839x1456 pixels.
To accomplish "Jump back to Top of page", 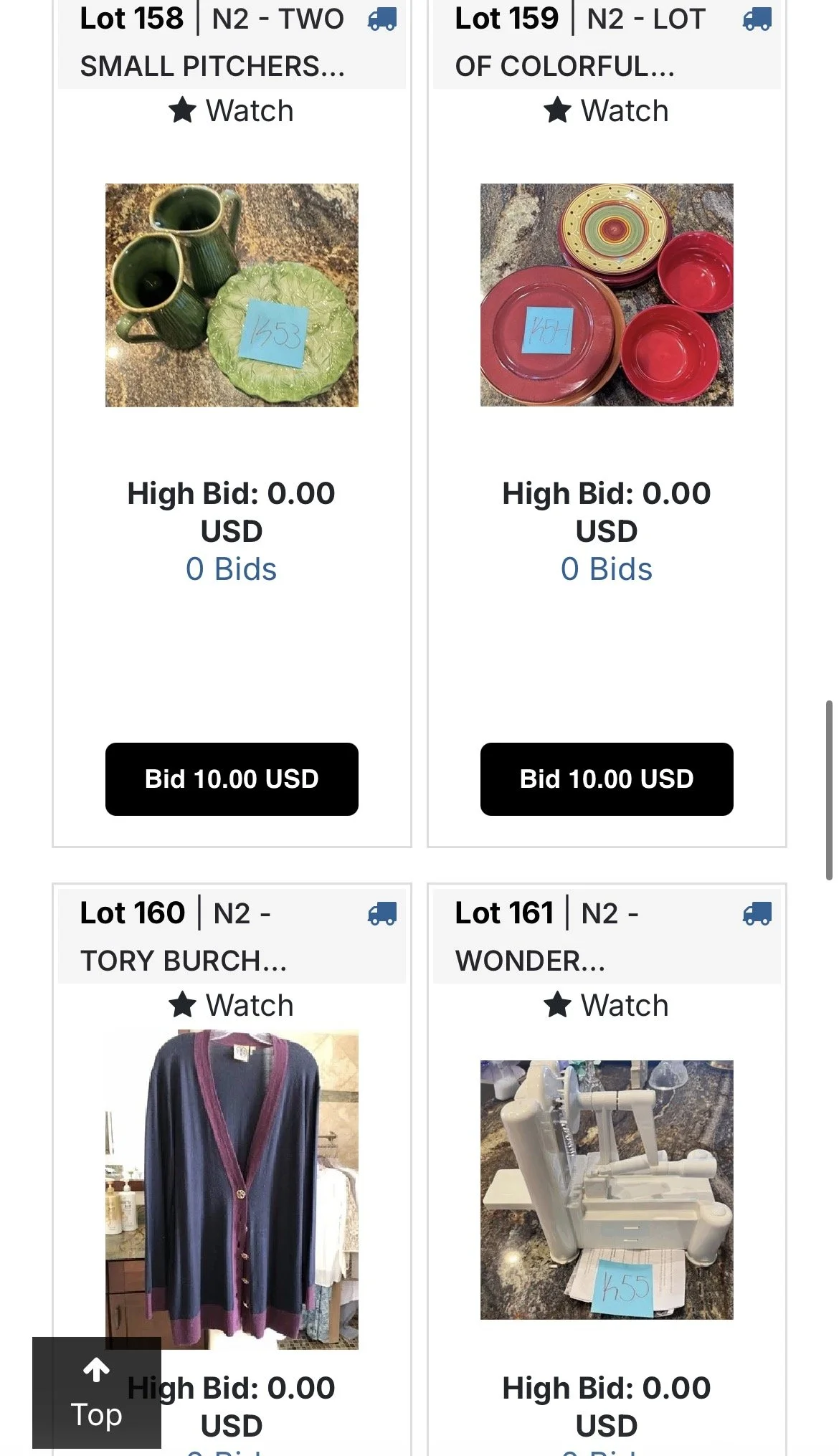I will coord(97,1393).
